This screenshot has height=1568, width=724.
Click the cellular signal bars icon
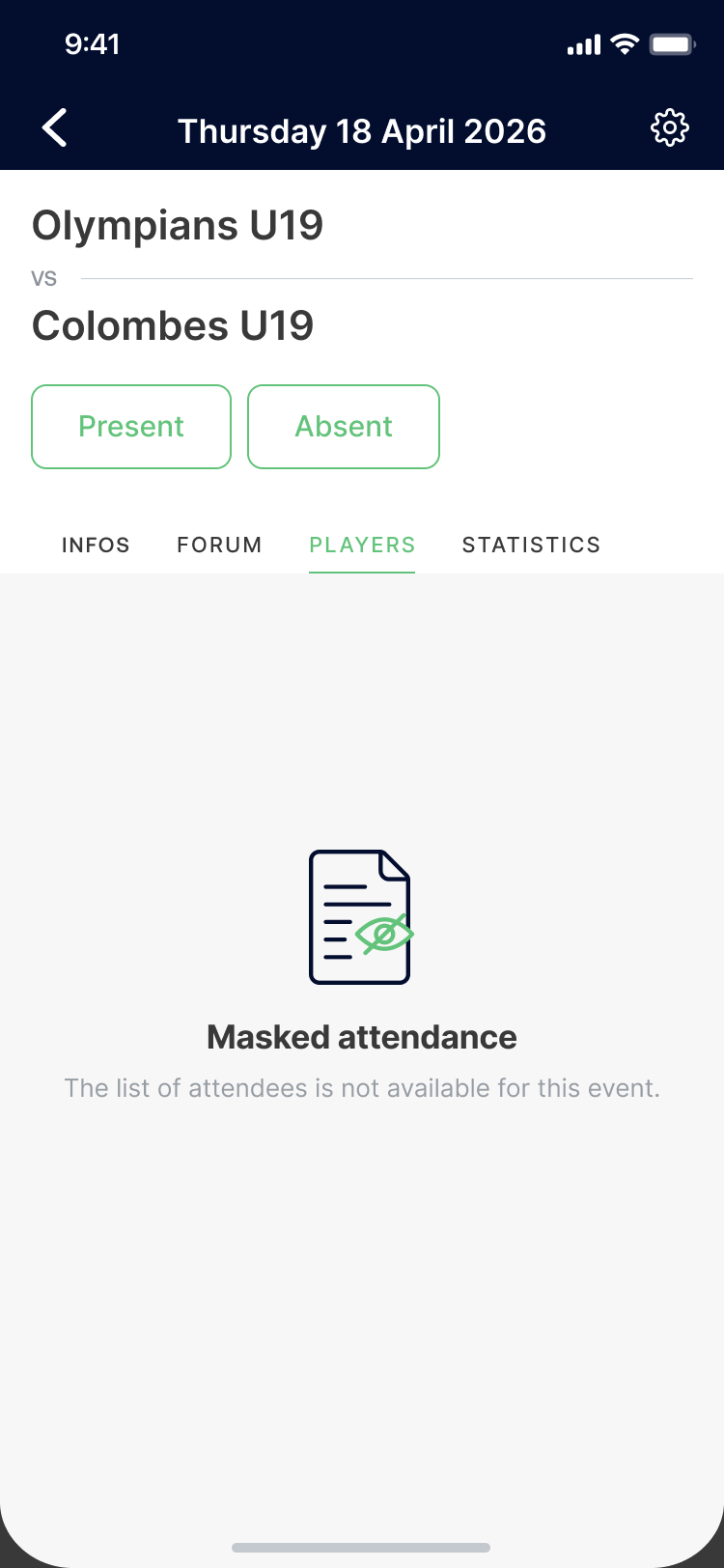point(582,43)
